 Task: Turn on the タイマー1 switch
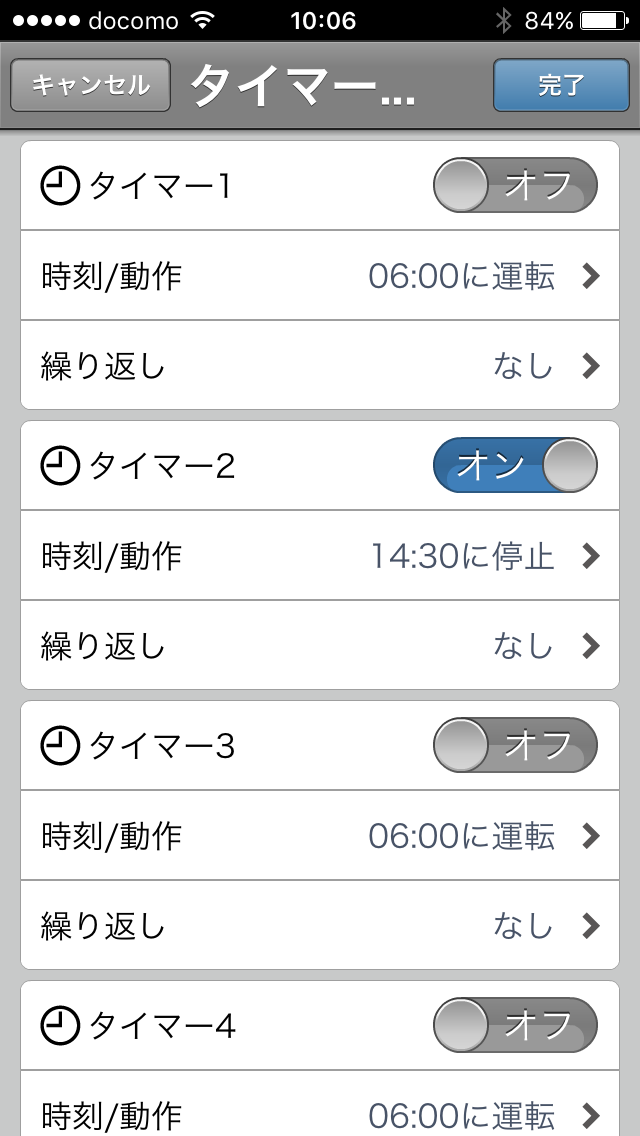click(515, 185)
